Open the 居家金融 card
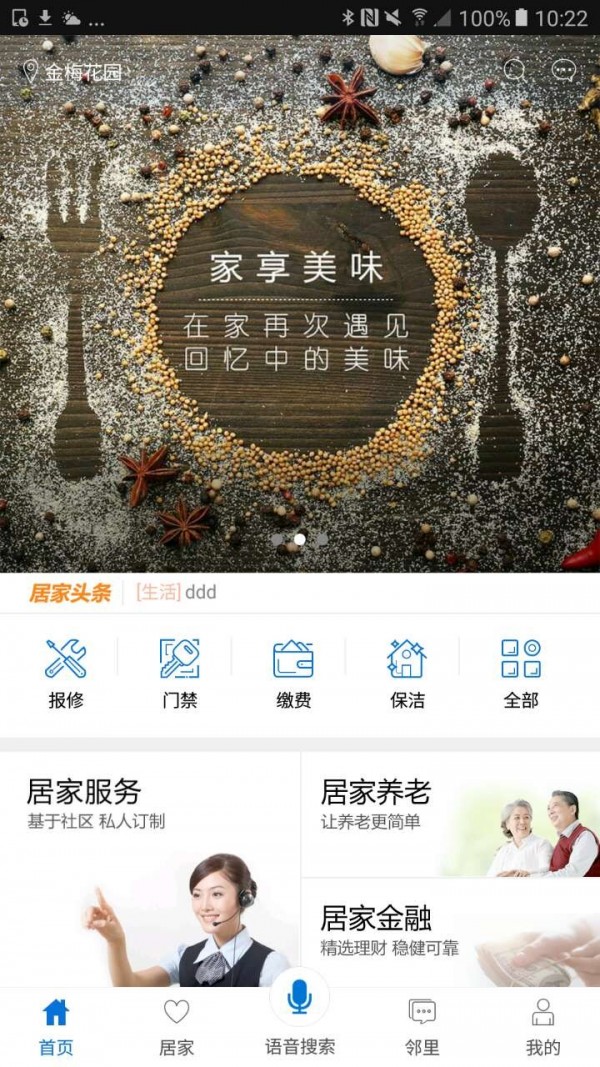600x1067 pixels. 450,932
